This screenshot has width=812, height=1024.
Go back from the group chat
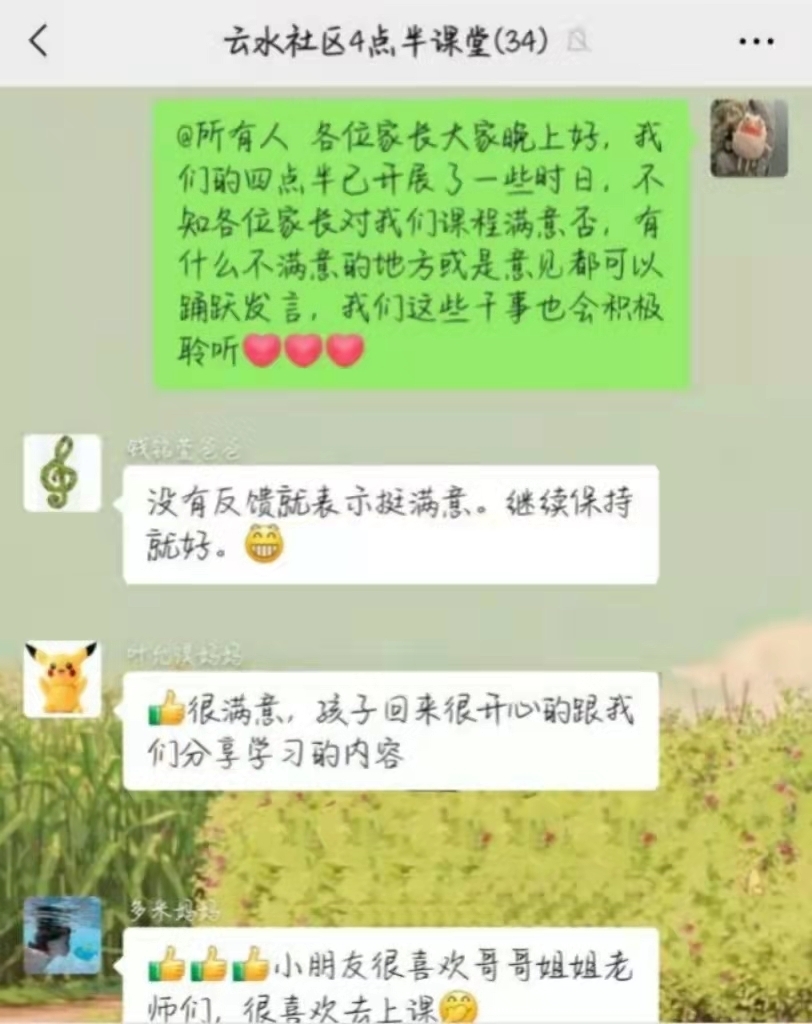coord(38,41)
